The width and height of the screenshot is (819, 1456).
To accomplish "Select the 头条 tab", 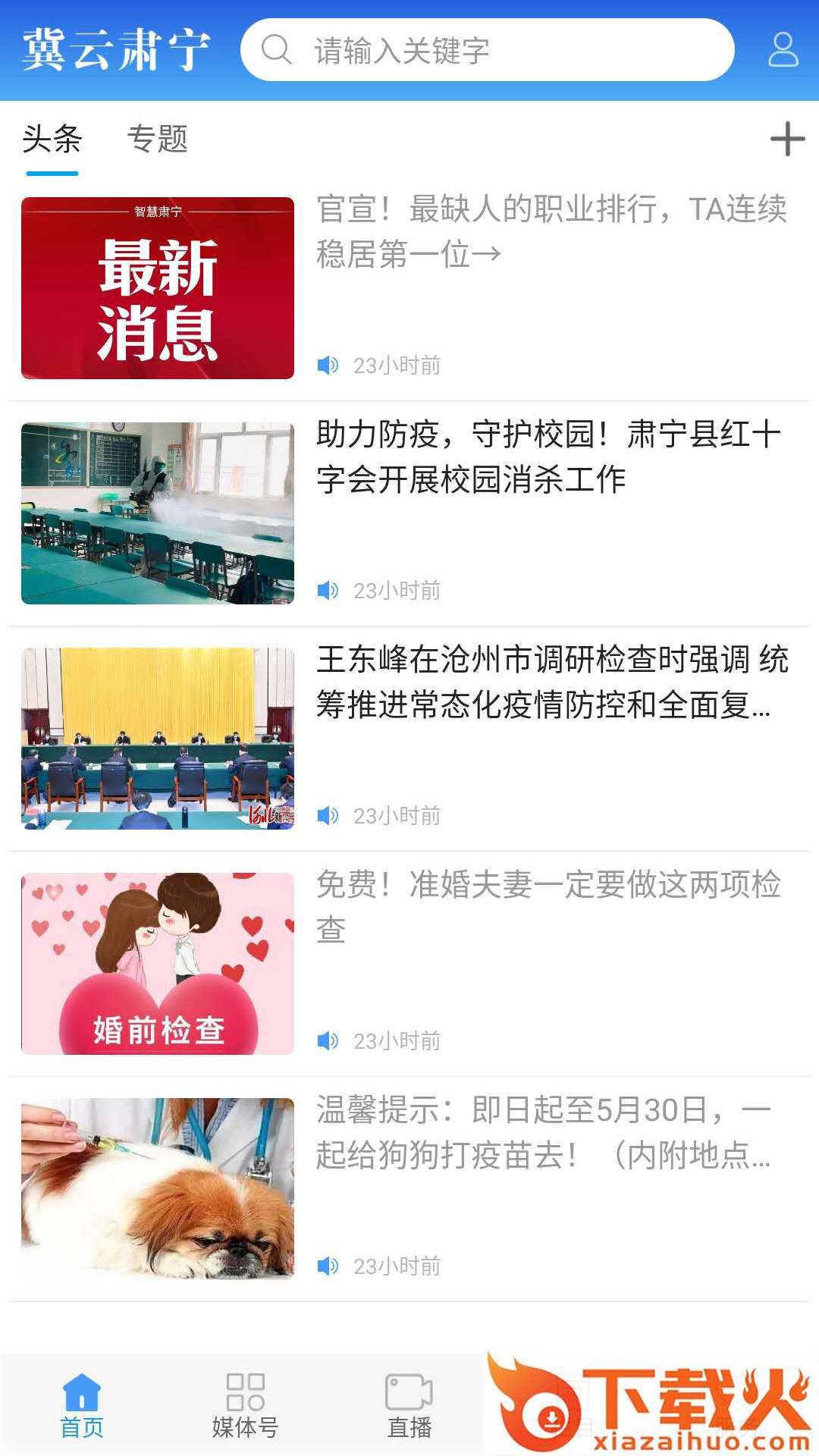I will [x=52, y=140].
